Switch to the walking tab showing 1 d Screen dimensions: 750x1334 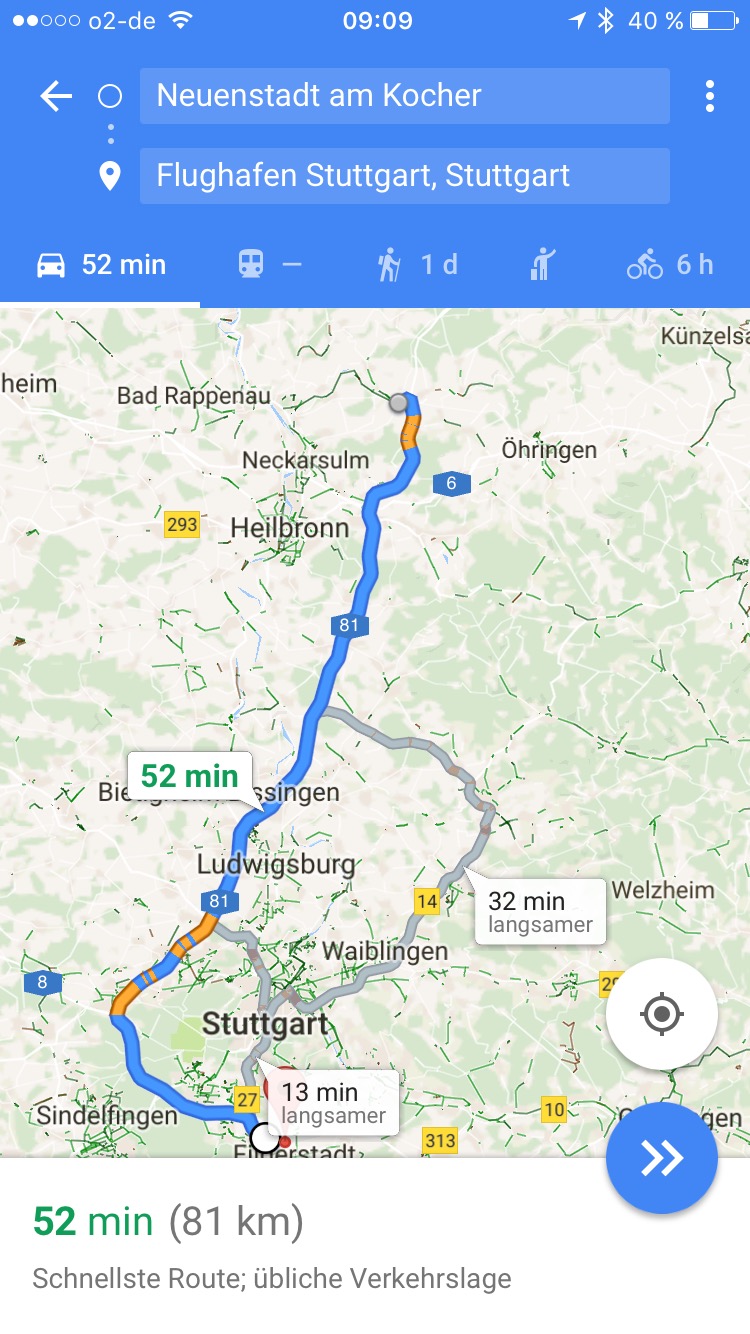(x=418, y=265)
